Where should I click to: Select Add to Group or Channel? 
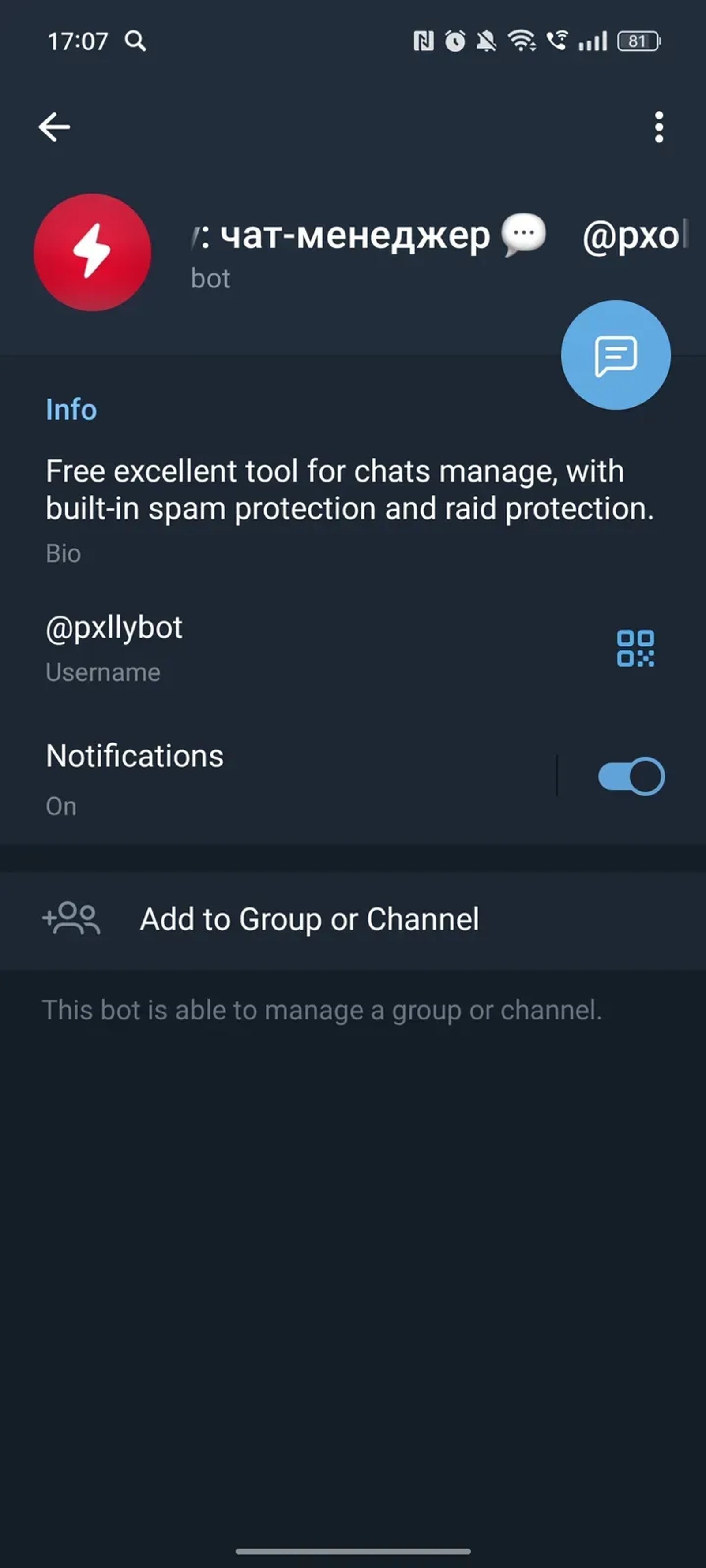coord(309,919)
